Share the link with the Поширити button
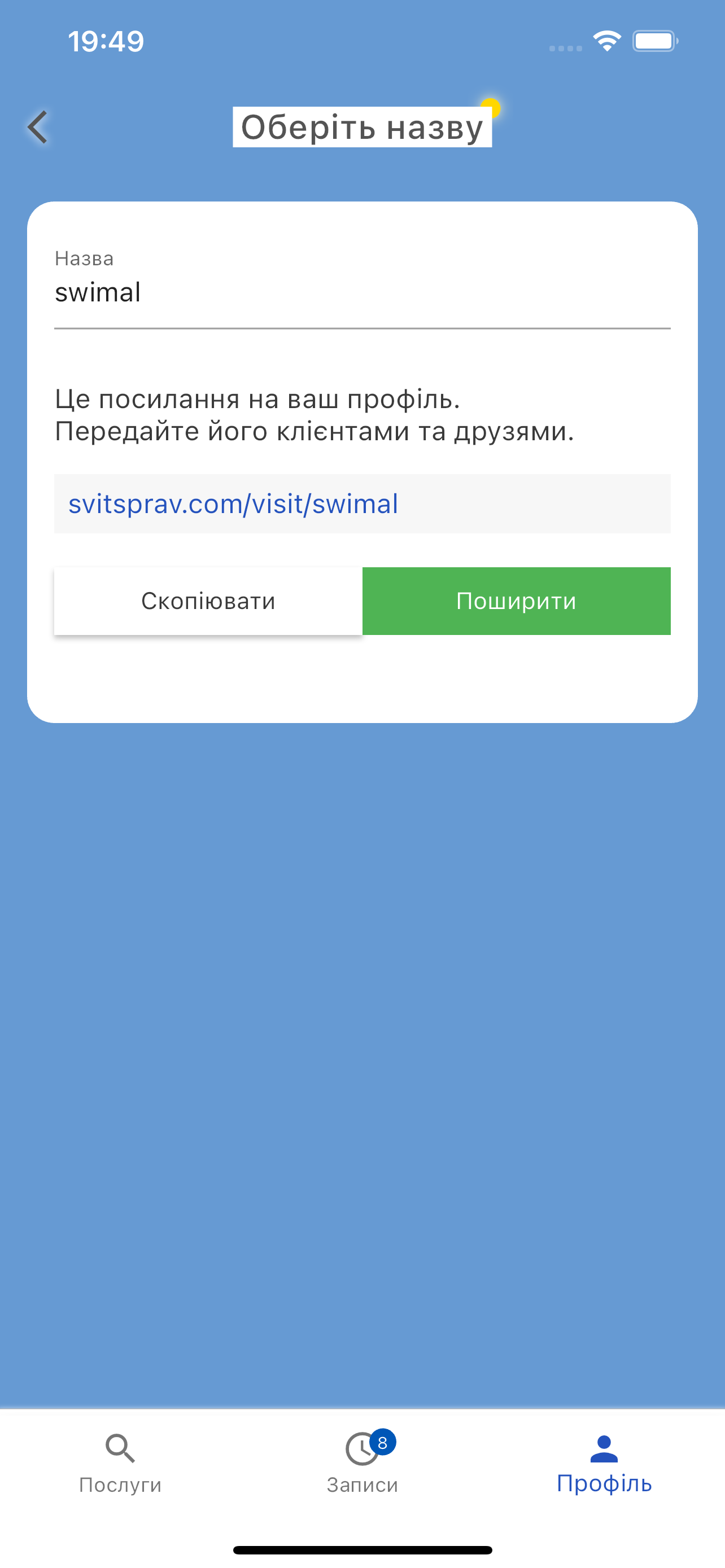 click(x=516, y=601)
